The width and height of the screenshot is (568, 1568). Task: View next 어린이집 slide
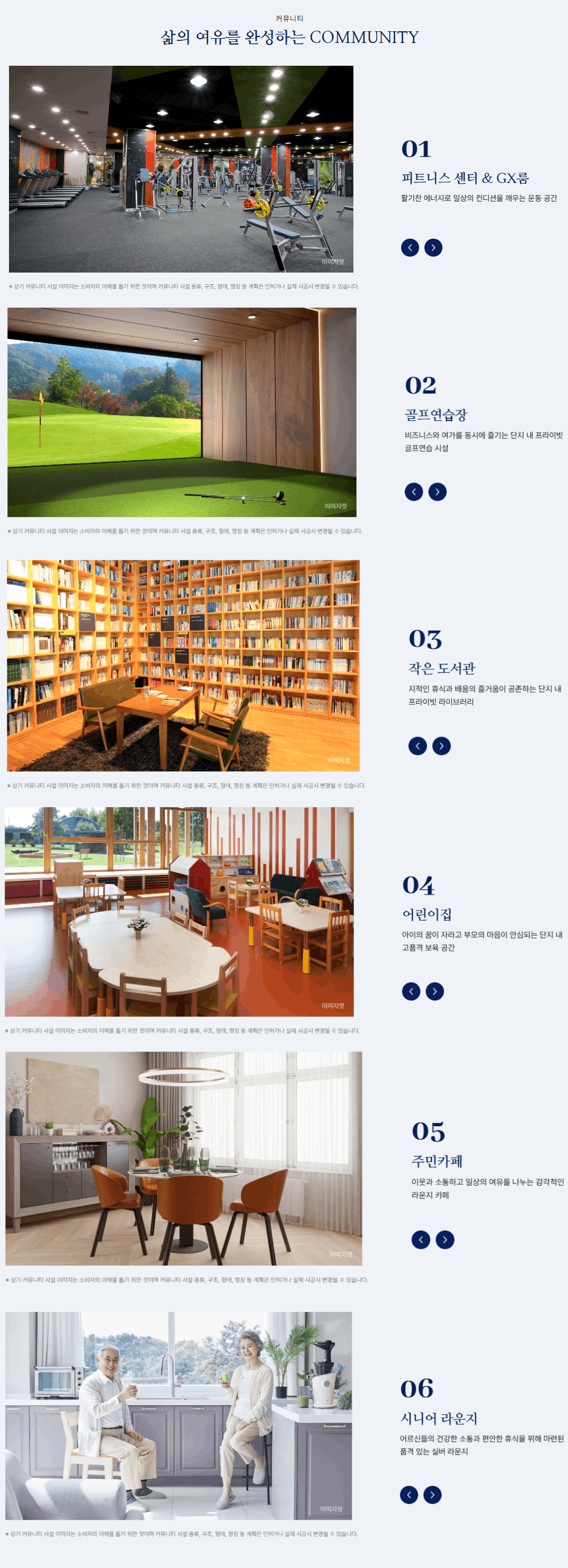point(434,992)
